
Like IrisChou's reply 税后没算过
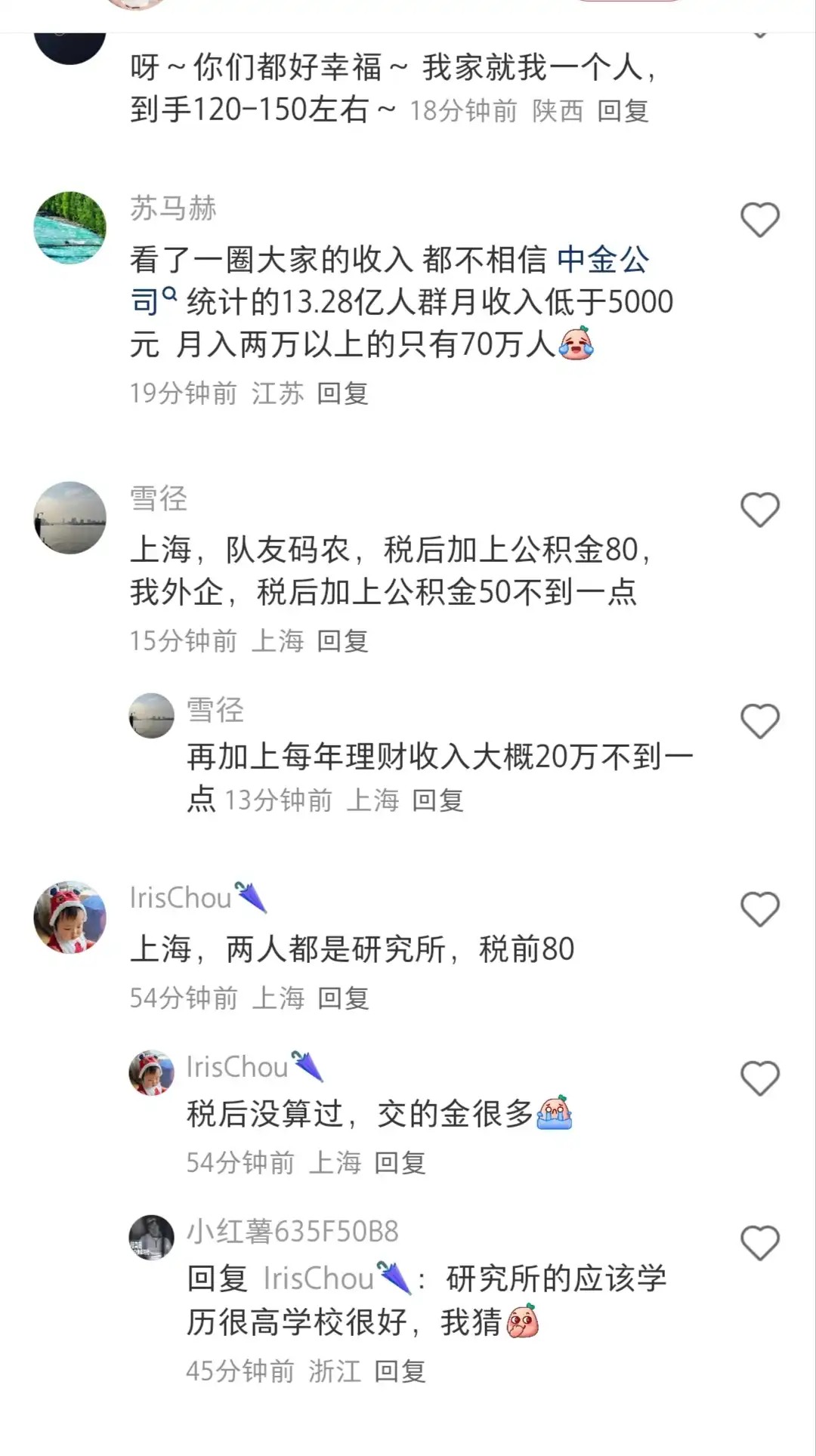[759, 1078]
